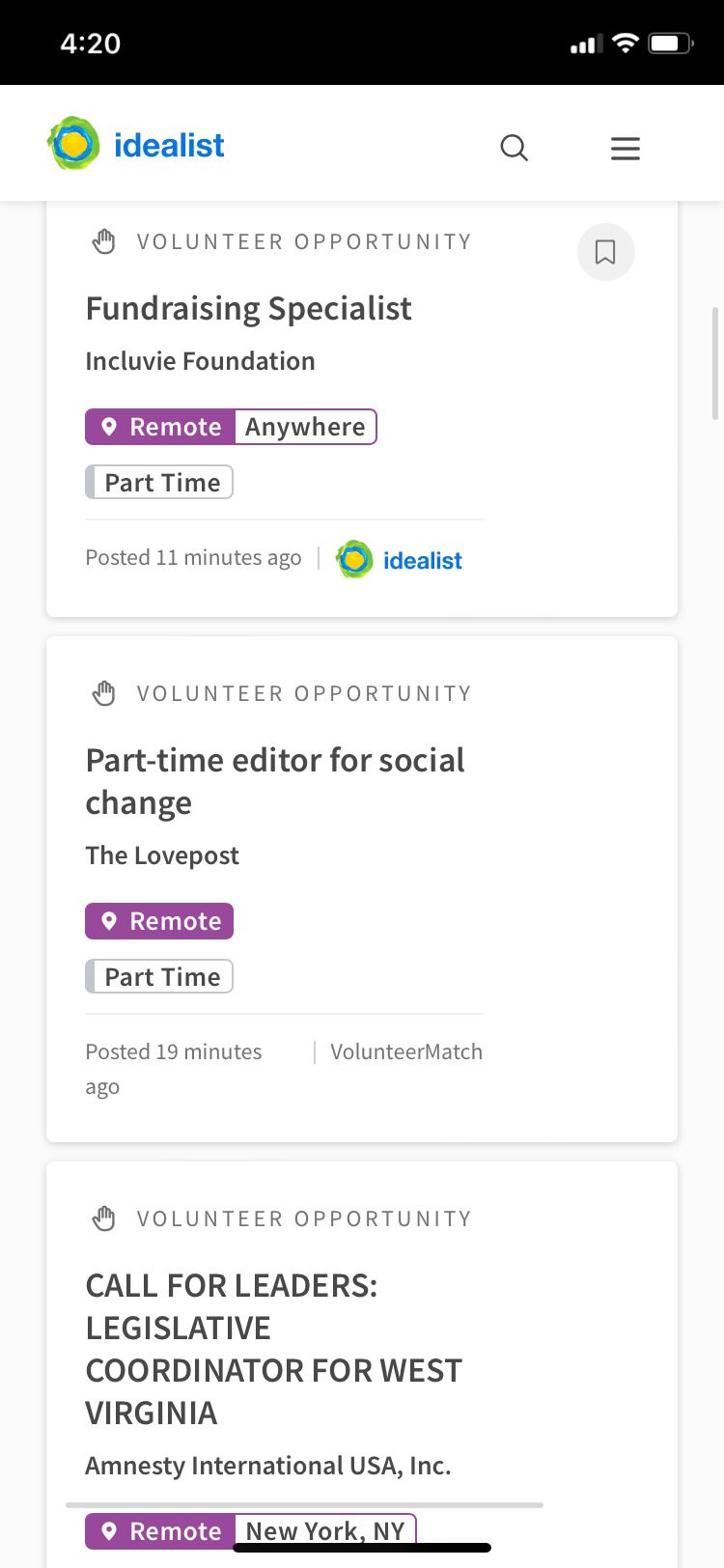Toggle the bookmark on the Fundraising Specialist listing
The width and height of the screenshot is (724, 1568).
(605, 252)
